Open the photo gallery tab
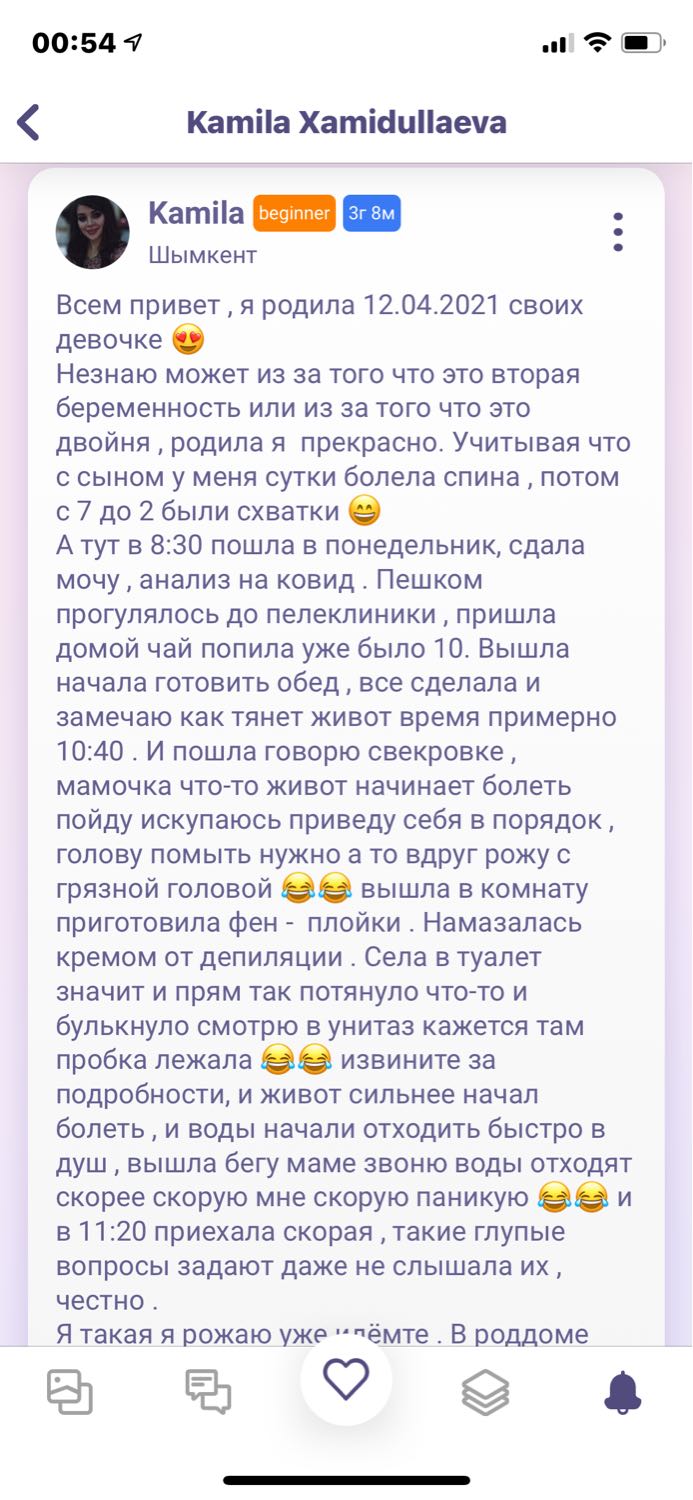 70,1392
